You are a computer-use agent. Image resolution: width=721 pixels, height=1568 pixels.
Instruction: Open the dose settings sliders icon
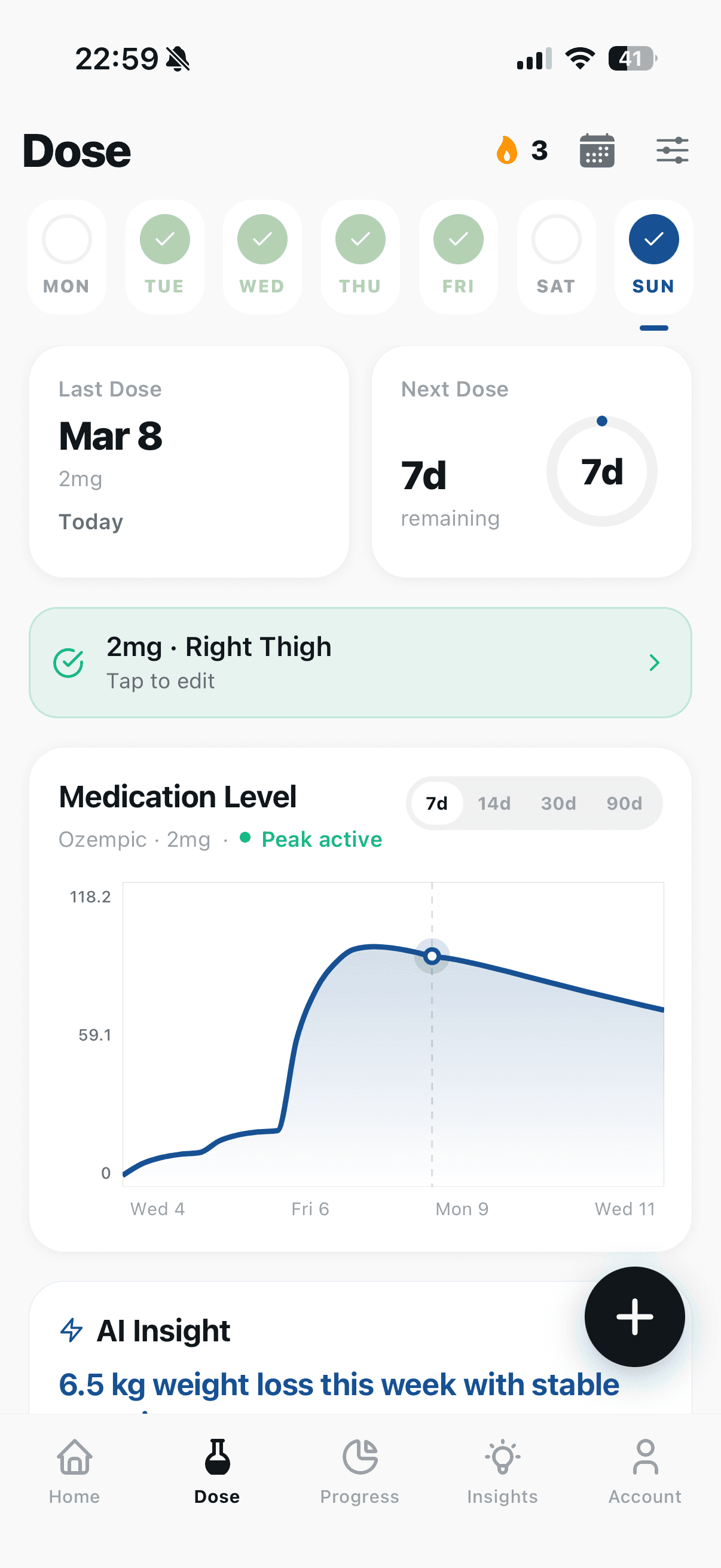[x=672, y=150]
